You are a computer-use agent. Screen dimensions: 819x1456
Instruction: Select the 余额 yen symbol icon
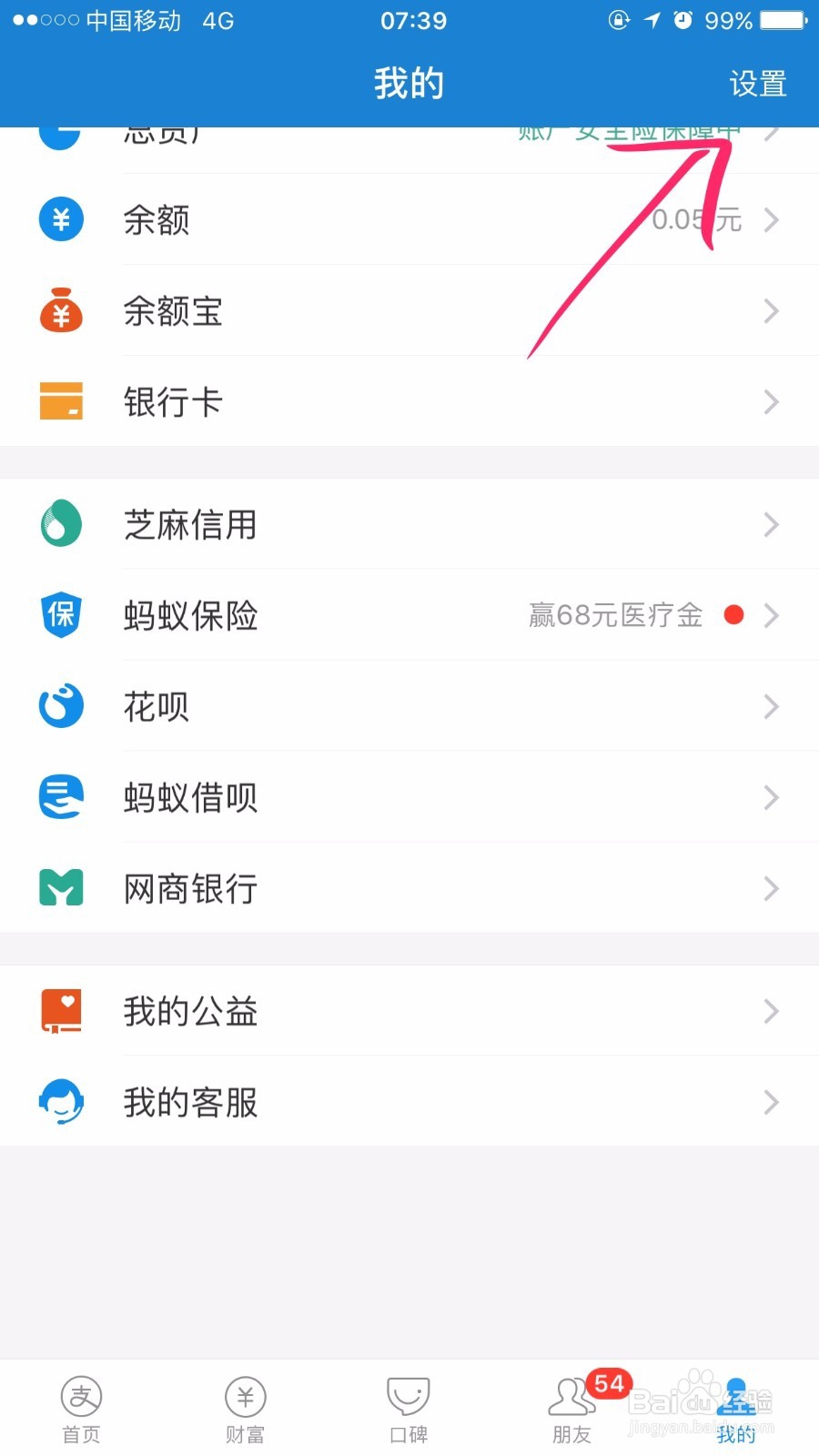click(x=60, y=219)
